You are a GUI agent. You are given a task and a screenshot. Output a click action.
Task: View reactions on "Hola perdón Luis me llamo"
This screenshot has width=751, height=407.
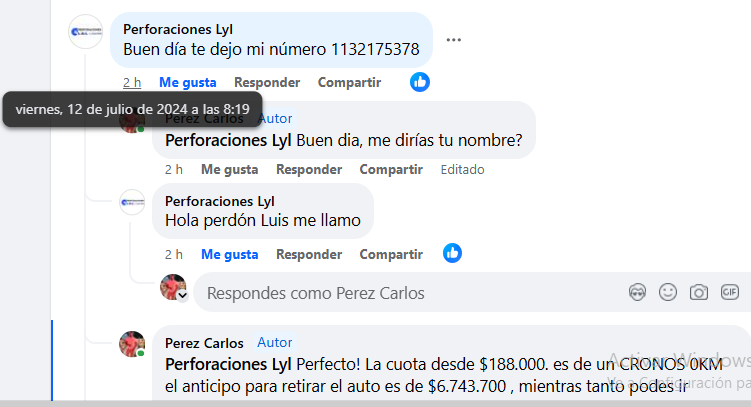(x=453, y=253)
